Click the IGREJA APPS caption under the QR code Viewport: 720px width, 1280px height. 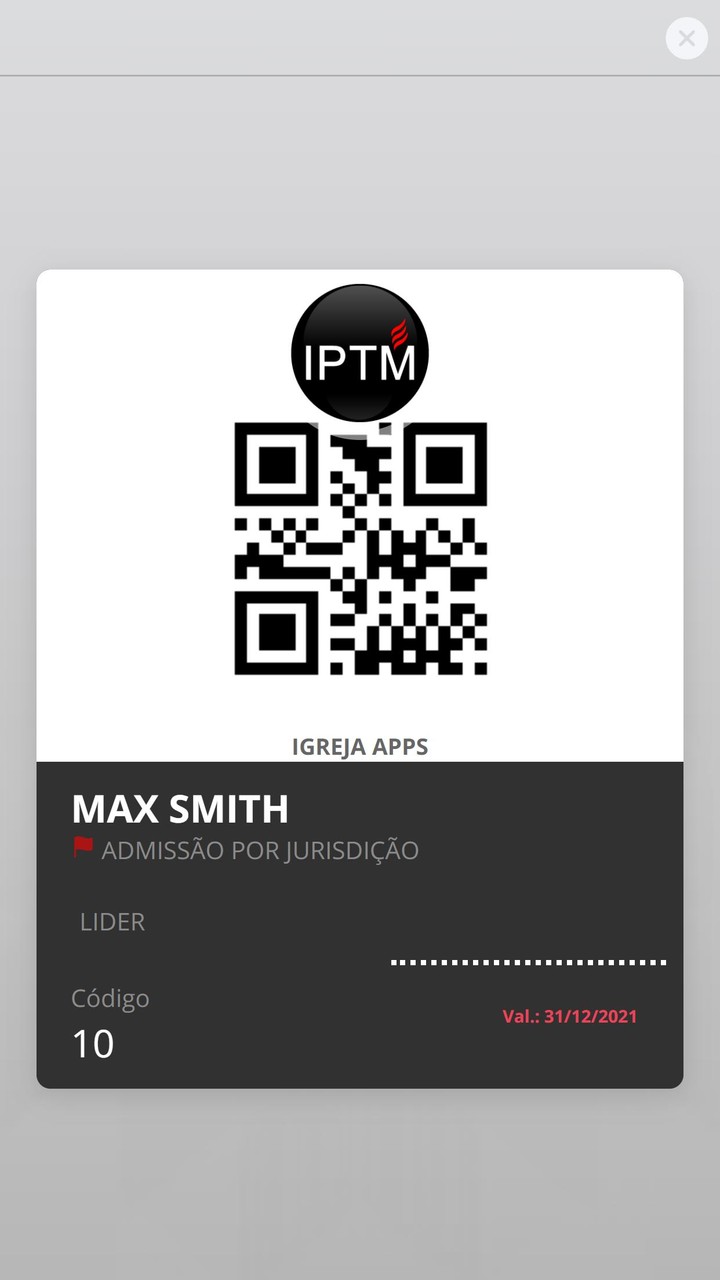click(x=359, y=746)
